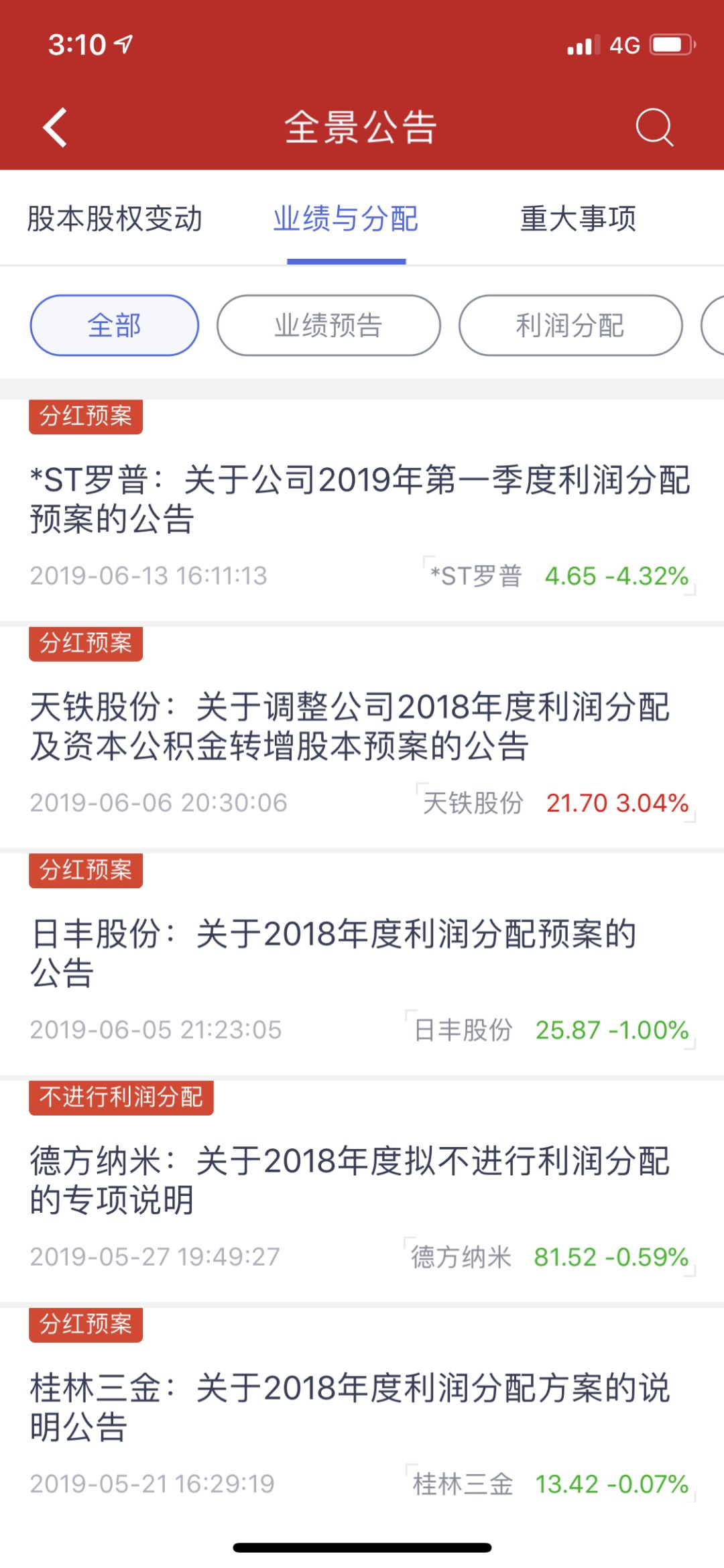Select the 业绩与分配 tab

point(346,219)
